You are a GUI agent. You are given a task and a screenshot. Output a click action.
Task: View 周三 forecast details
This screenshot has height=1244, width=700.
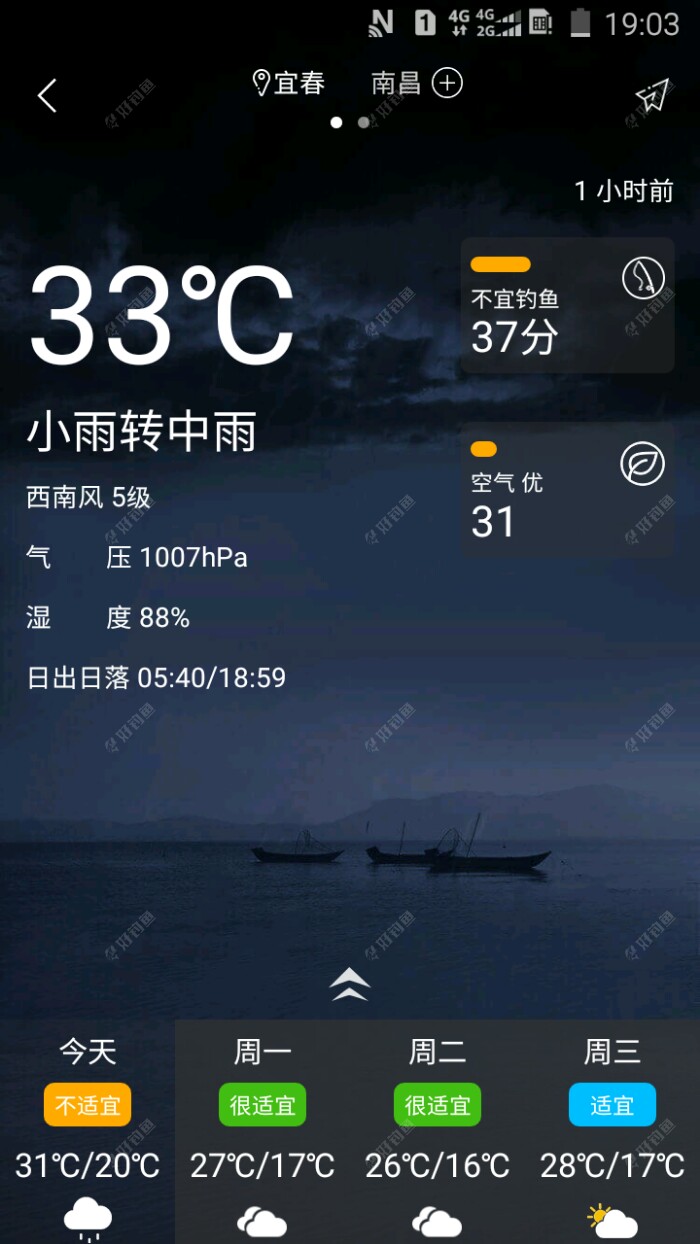[x=612, y=1130]
